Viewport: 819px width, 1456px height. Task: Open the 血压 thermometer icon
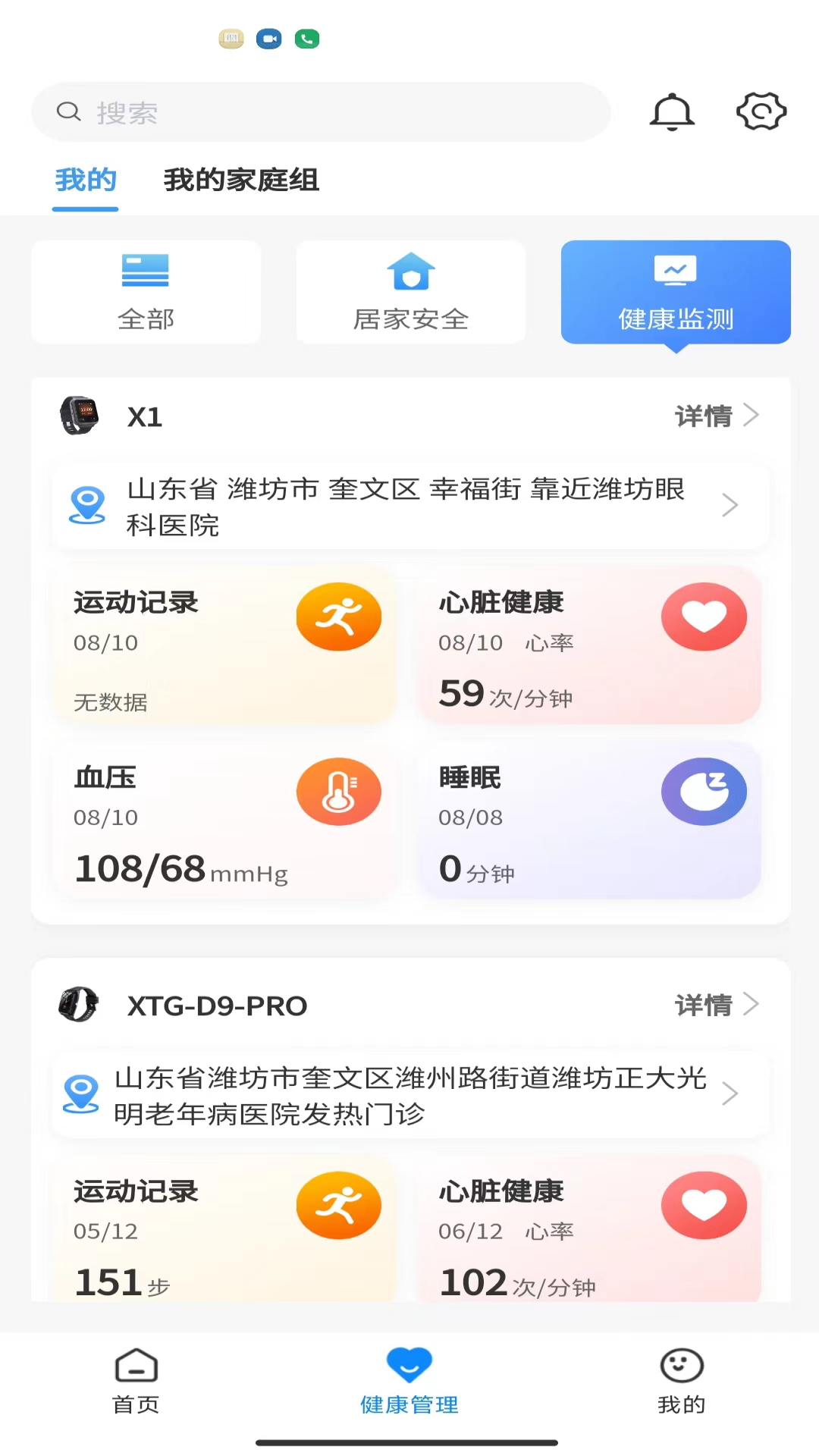click(339, 791)
